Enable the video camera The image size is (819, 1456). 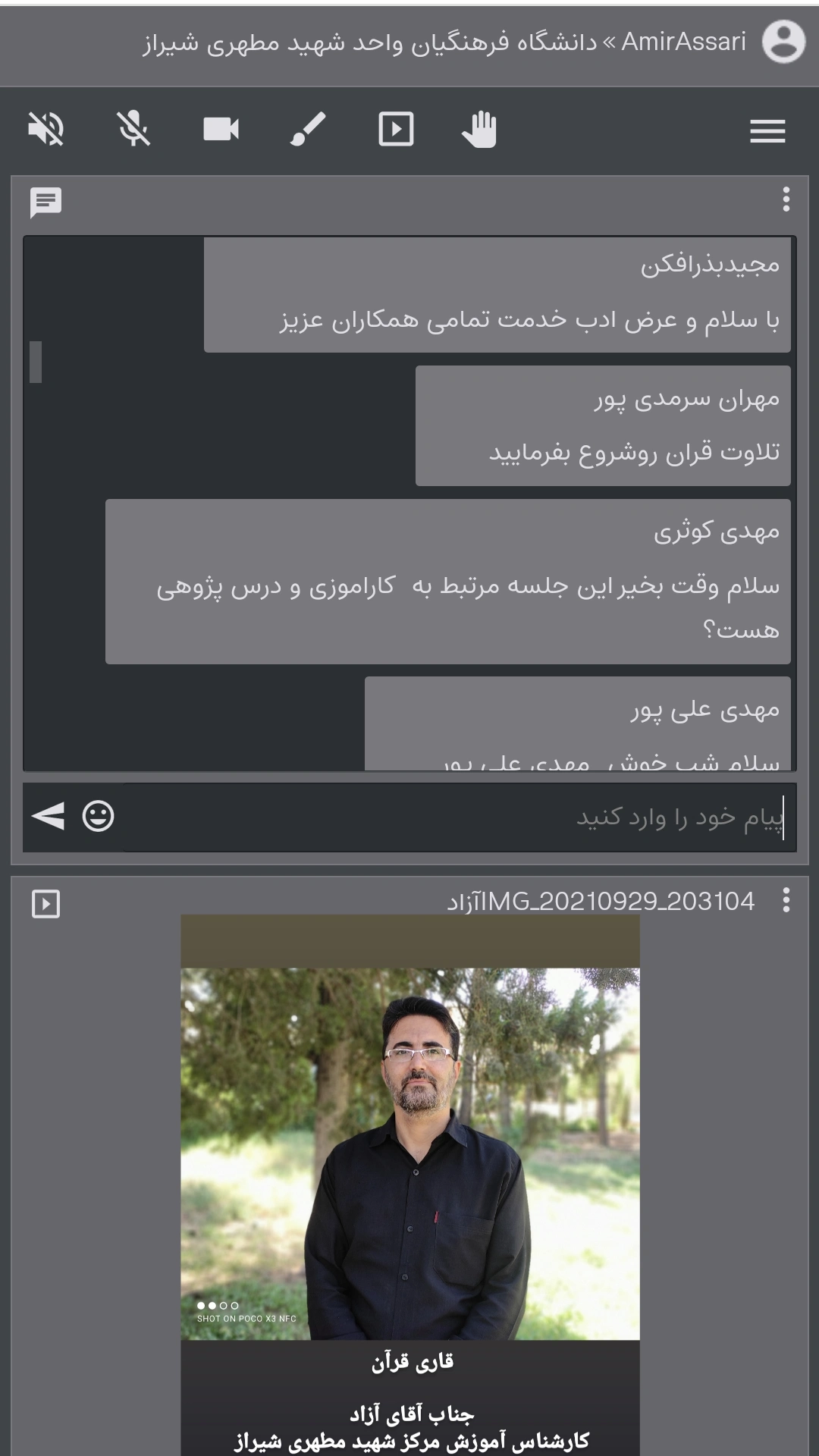[x=221, y=129]
